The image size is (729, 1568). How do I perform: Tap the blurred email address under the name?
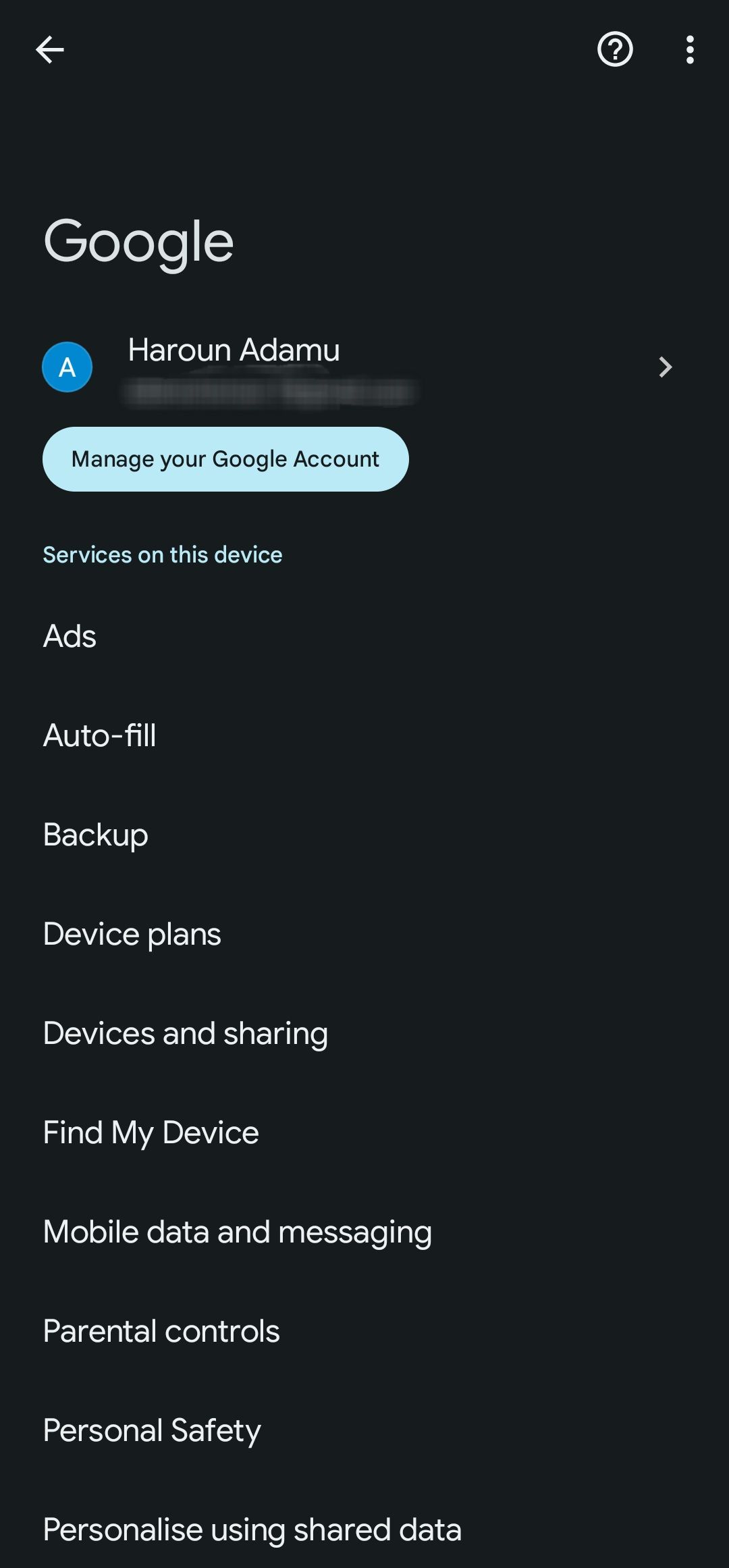tap(270, 392)
